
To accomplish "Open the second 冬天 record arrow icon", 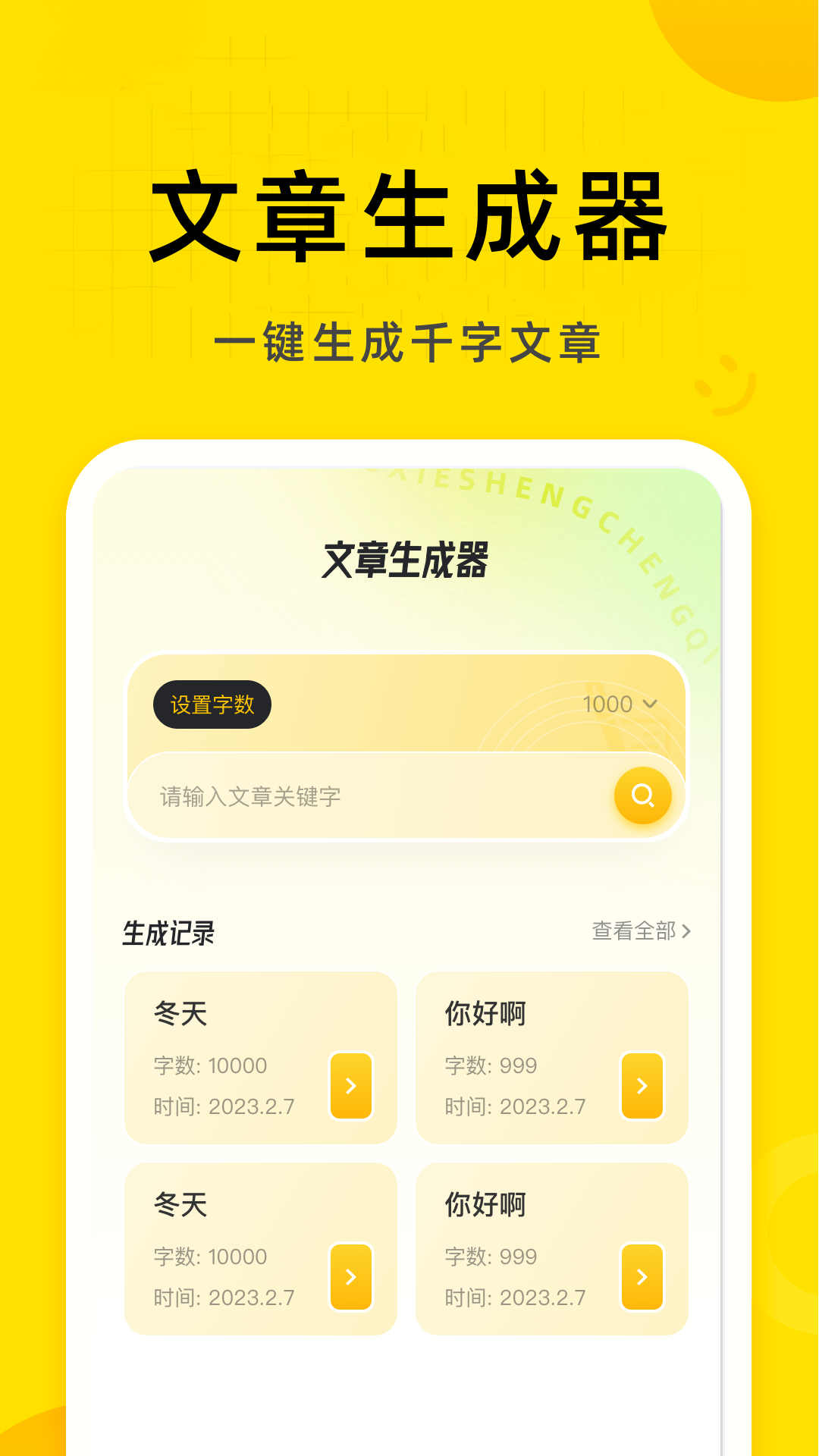I will click(x=350, y=1278).
